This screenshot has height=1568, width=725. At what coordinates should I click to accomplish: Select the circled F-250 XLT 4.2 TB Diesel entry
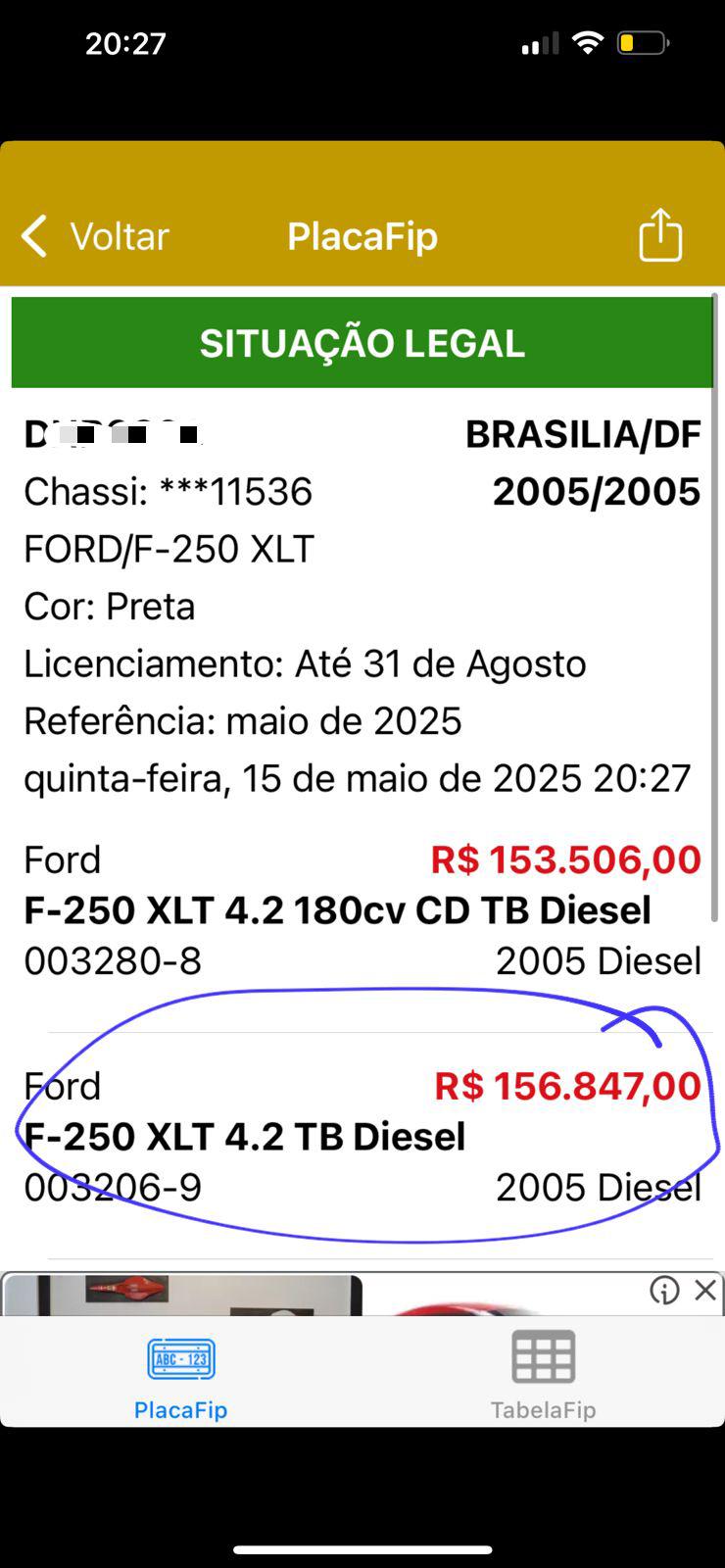coord(244,1136)
